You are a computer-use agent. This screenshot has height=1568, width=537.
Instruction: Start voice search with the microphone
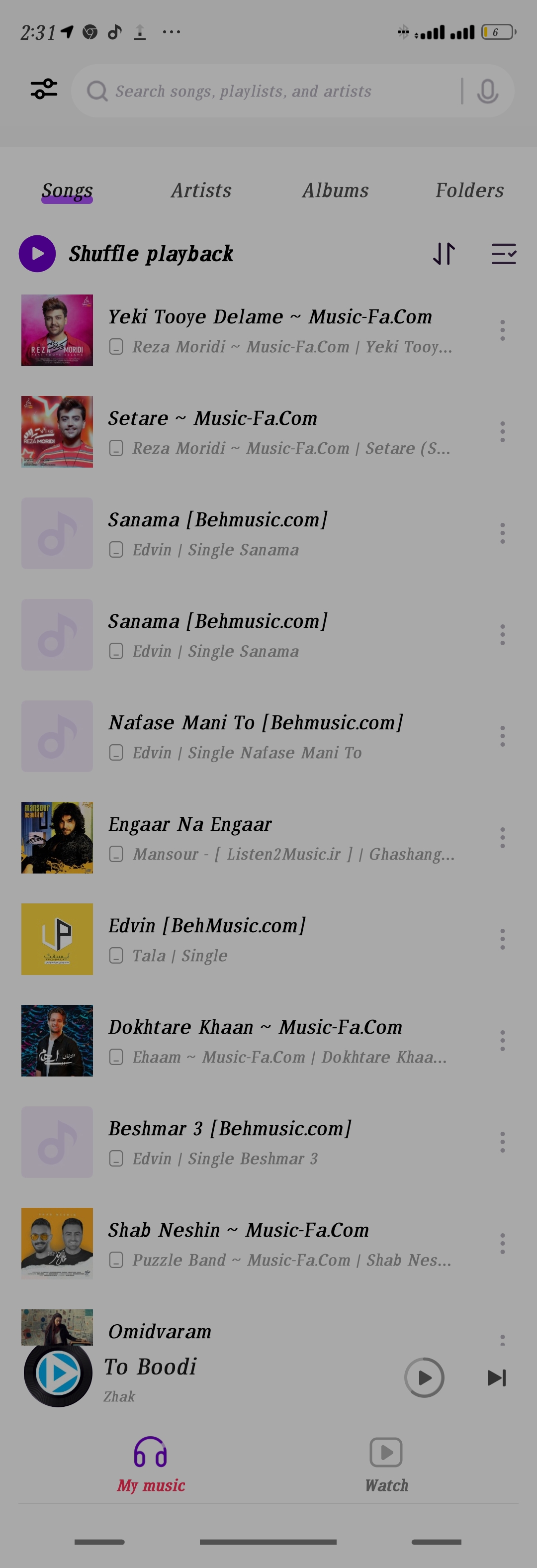tap(487, 92)
